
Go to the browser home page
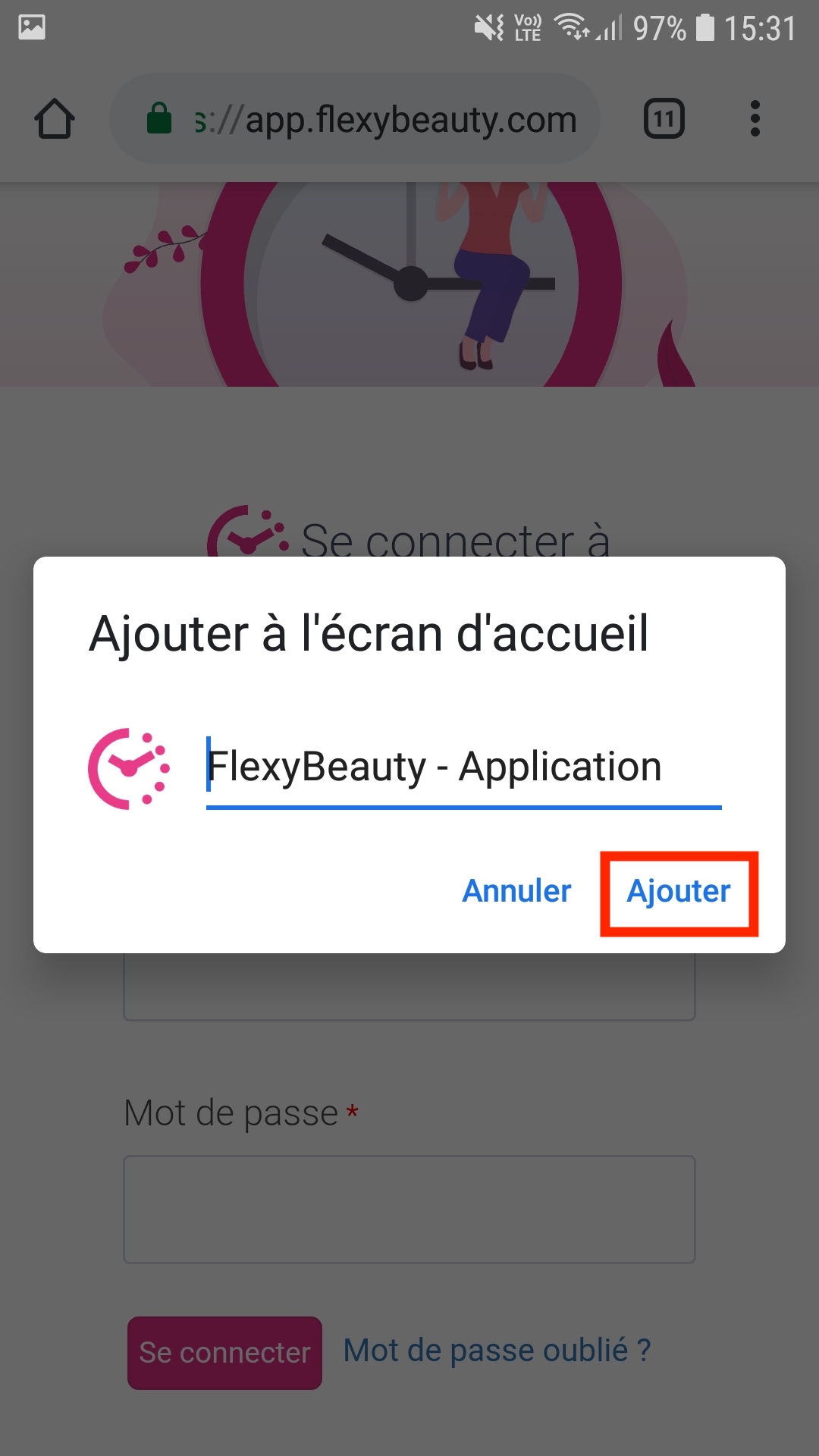coord(55,119)
